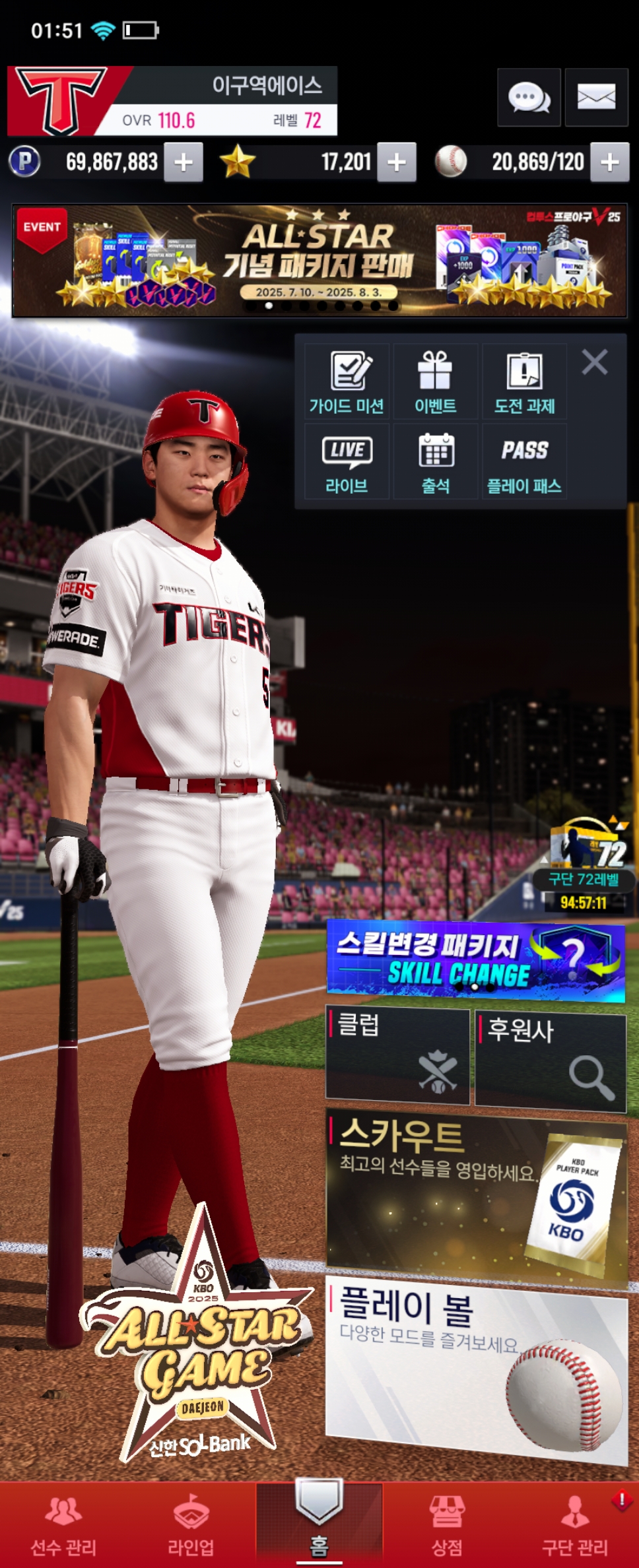
Task: Add more baseballs with plus button
Action: click(x=609, y=162)
